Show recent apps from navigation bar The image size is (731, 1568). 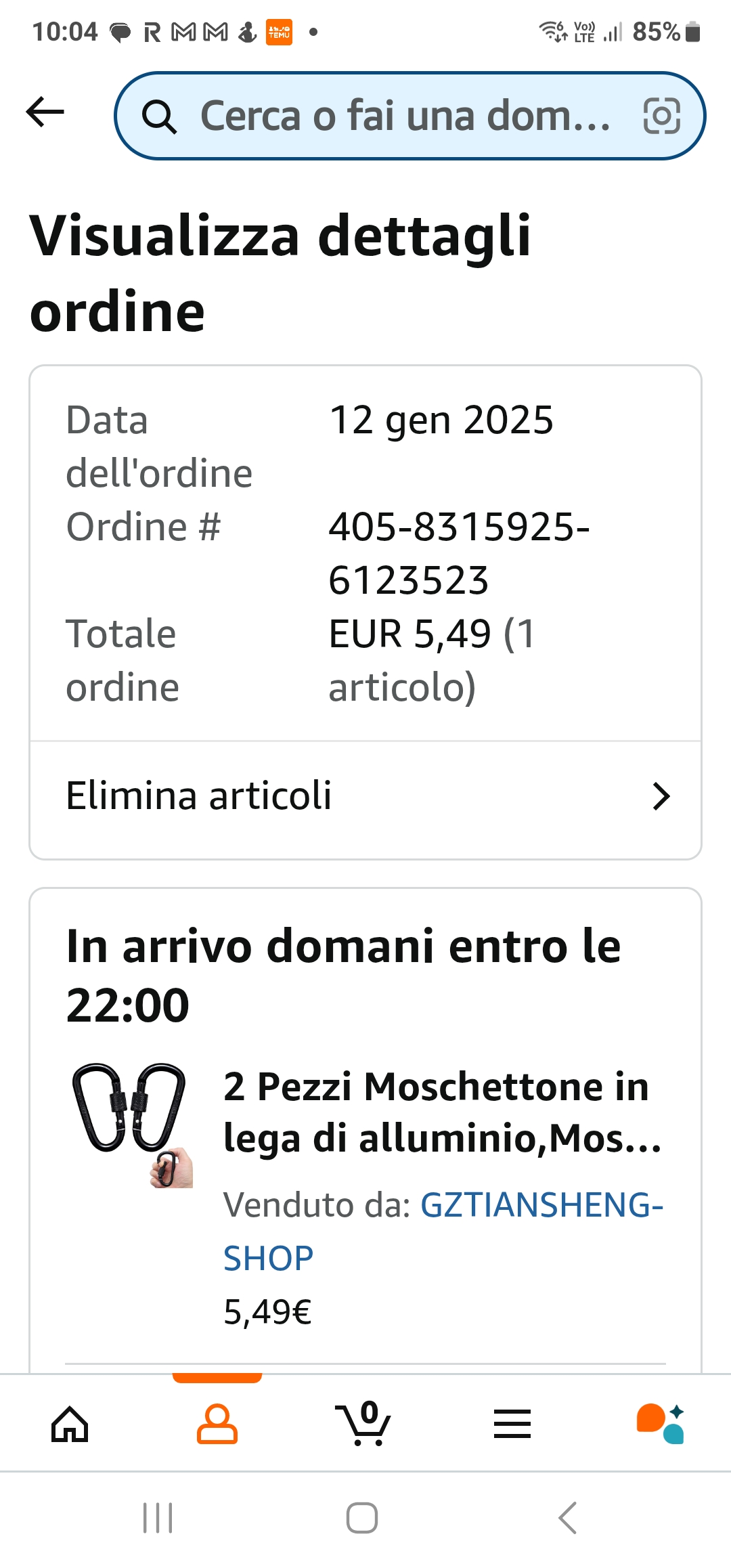click(158, 1518)
